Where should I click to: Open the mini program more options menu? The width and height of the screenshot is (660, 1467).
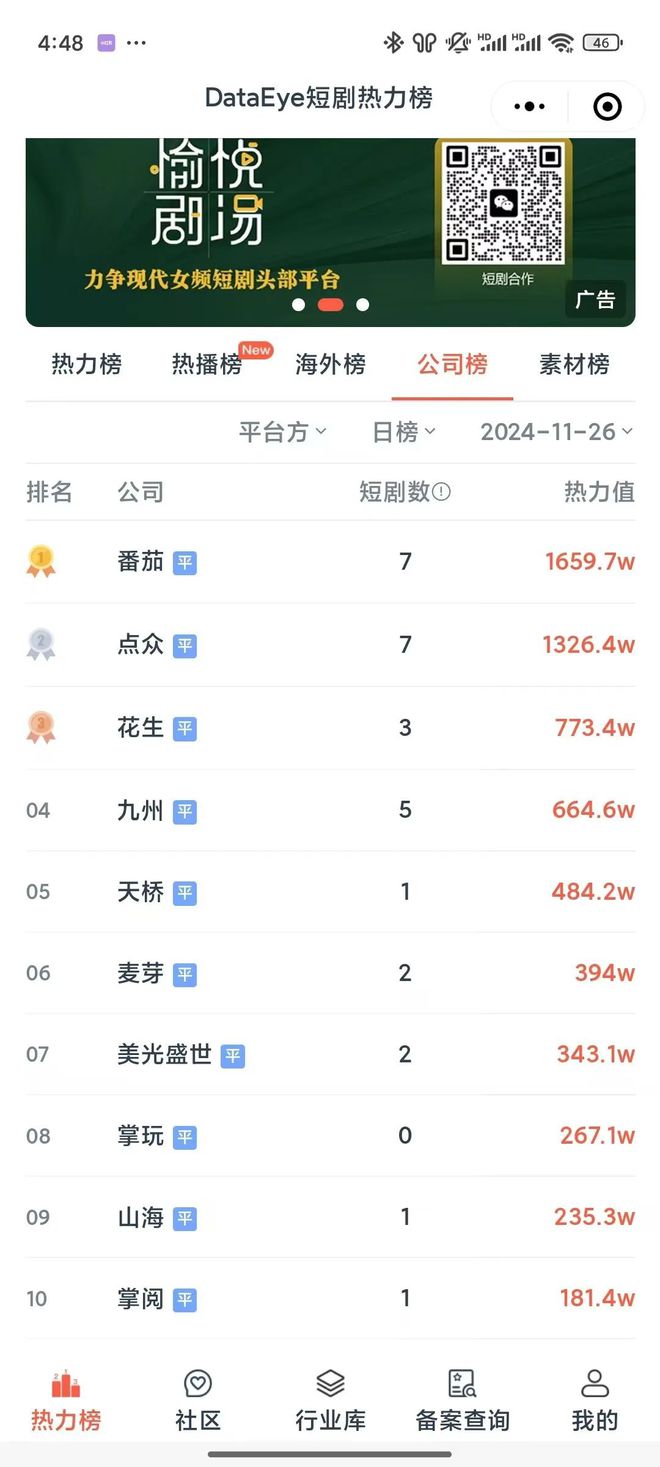[529, 106]
